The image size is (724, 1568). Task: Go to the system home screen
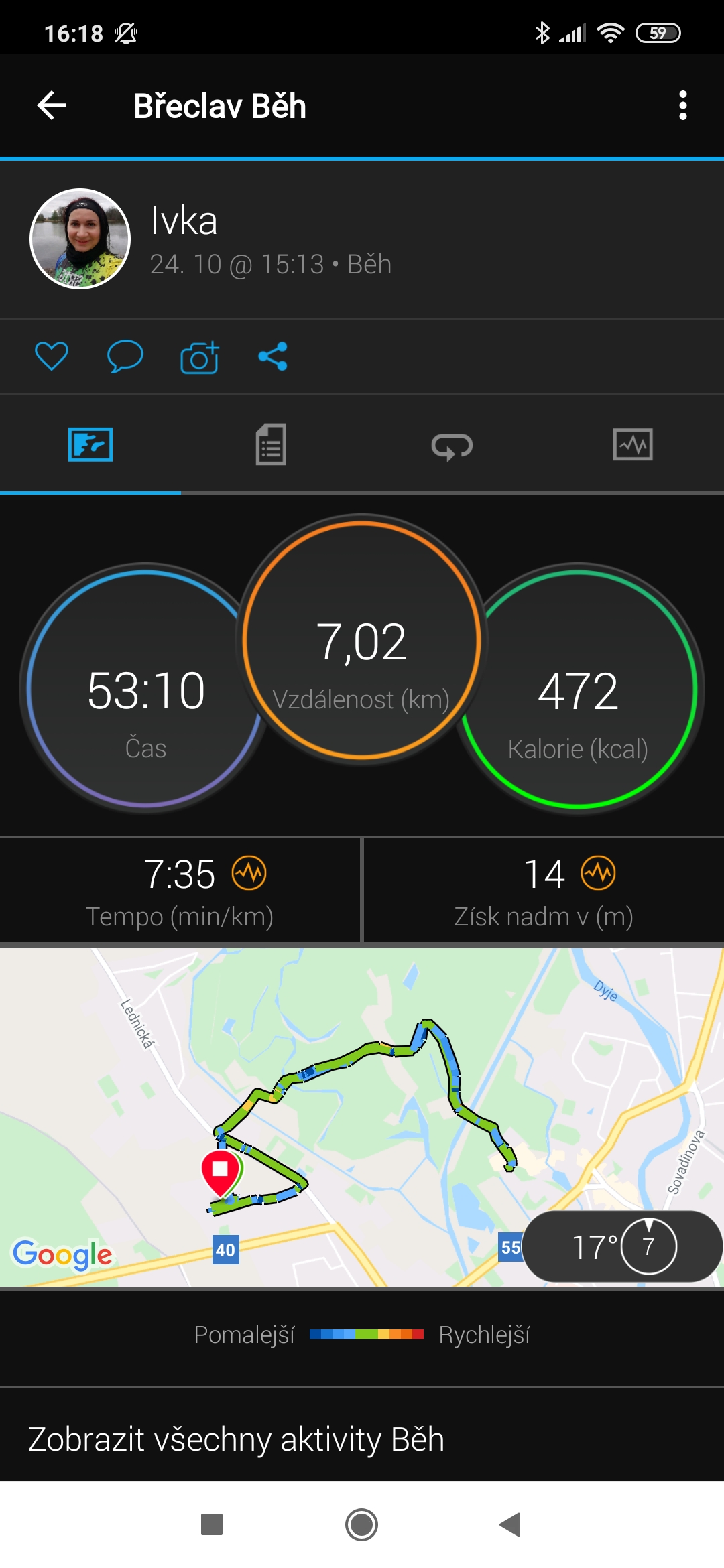pyautogui.click(x=361, y=1524)
